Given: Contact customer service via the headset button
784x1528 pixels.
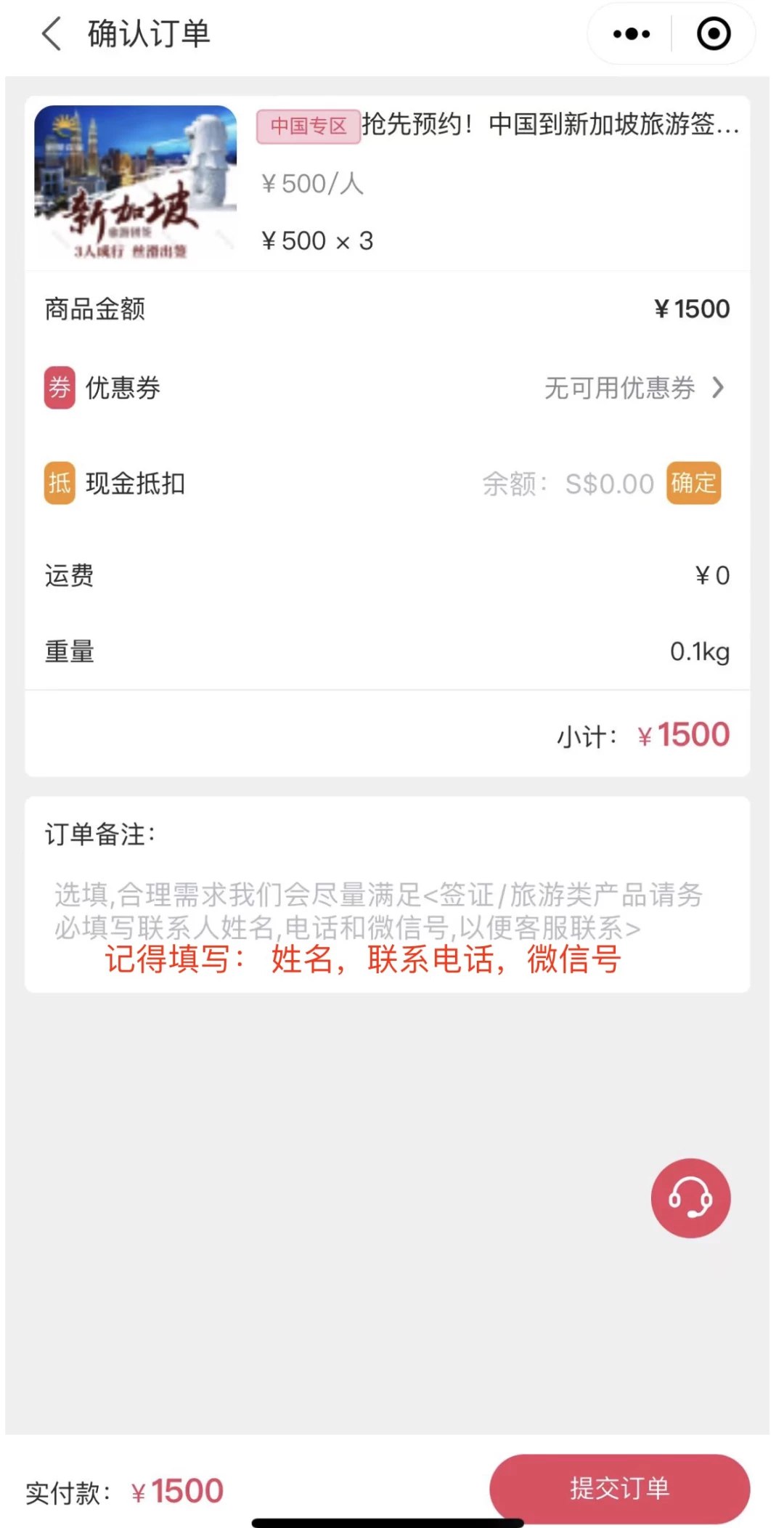Looking at the screenshot, I should 690,1198.
